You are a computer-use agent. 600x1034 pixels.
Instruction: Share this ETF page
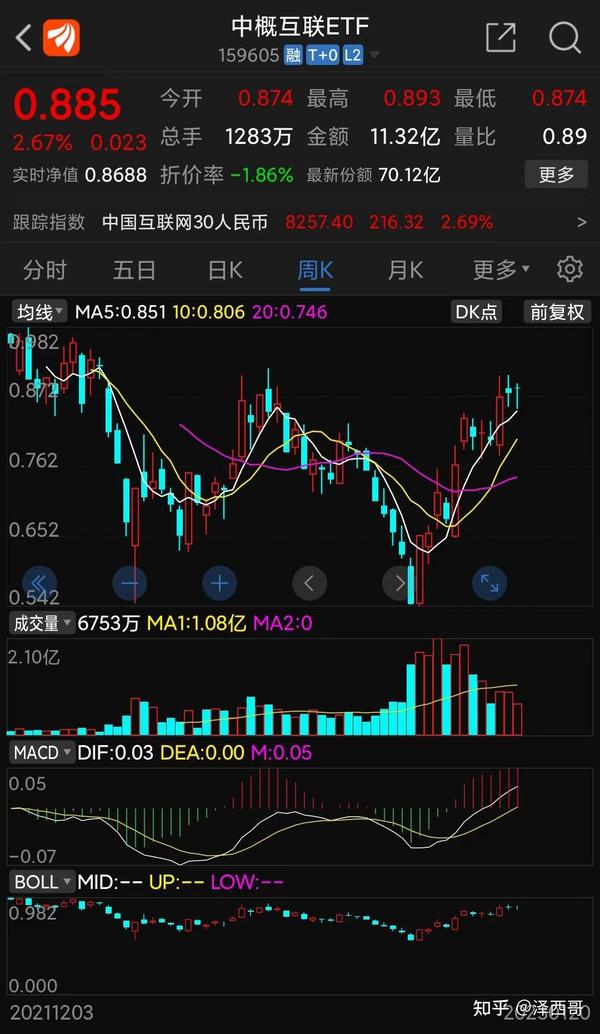[500, 38]
